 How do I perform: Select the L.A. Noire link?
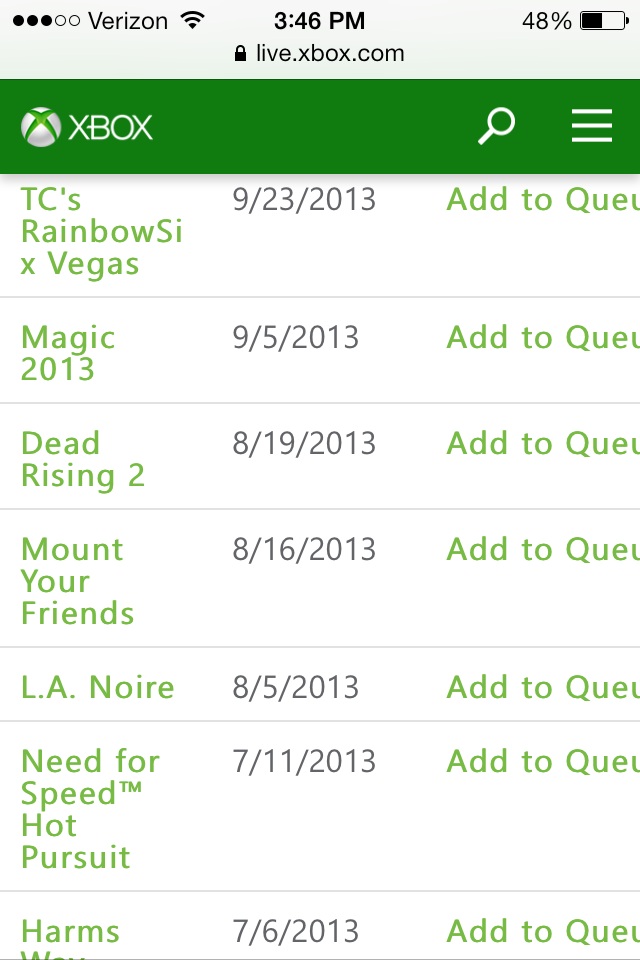click(x=98, y=687)
